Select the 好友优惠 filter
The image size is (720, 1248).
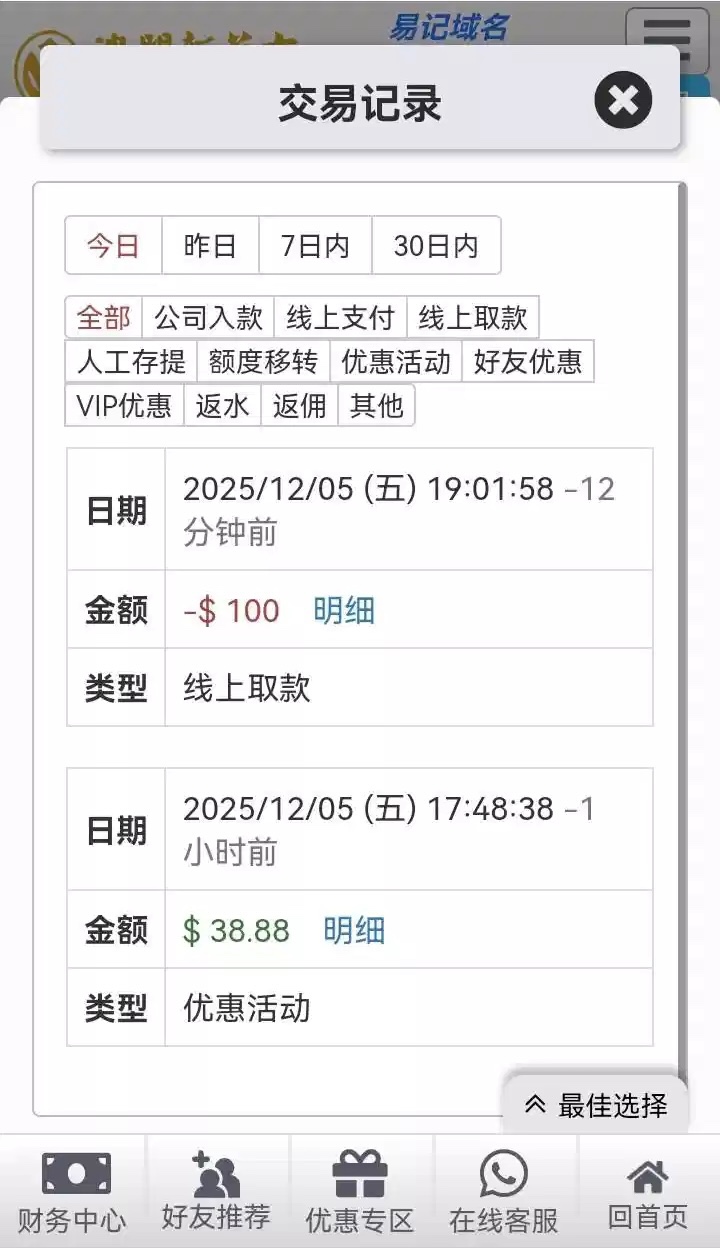pos(528,361)
